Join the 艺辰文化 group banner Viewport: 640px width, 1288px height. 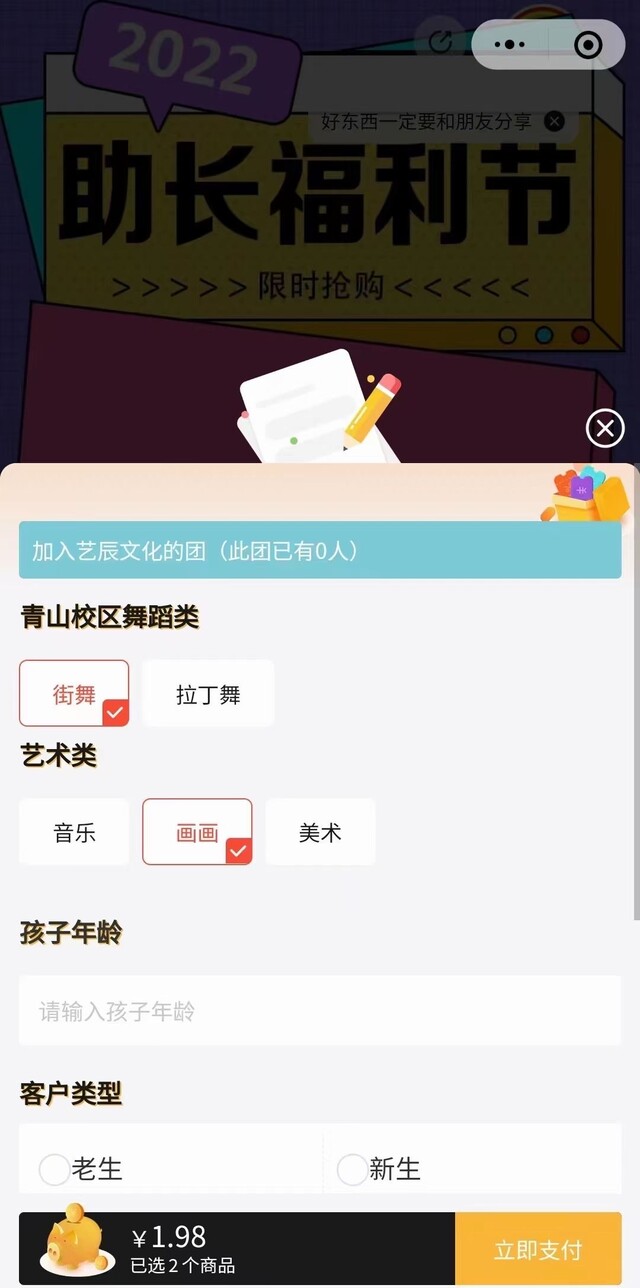(320, 550)
